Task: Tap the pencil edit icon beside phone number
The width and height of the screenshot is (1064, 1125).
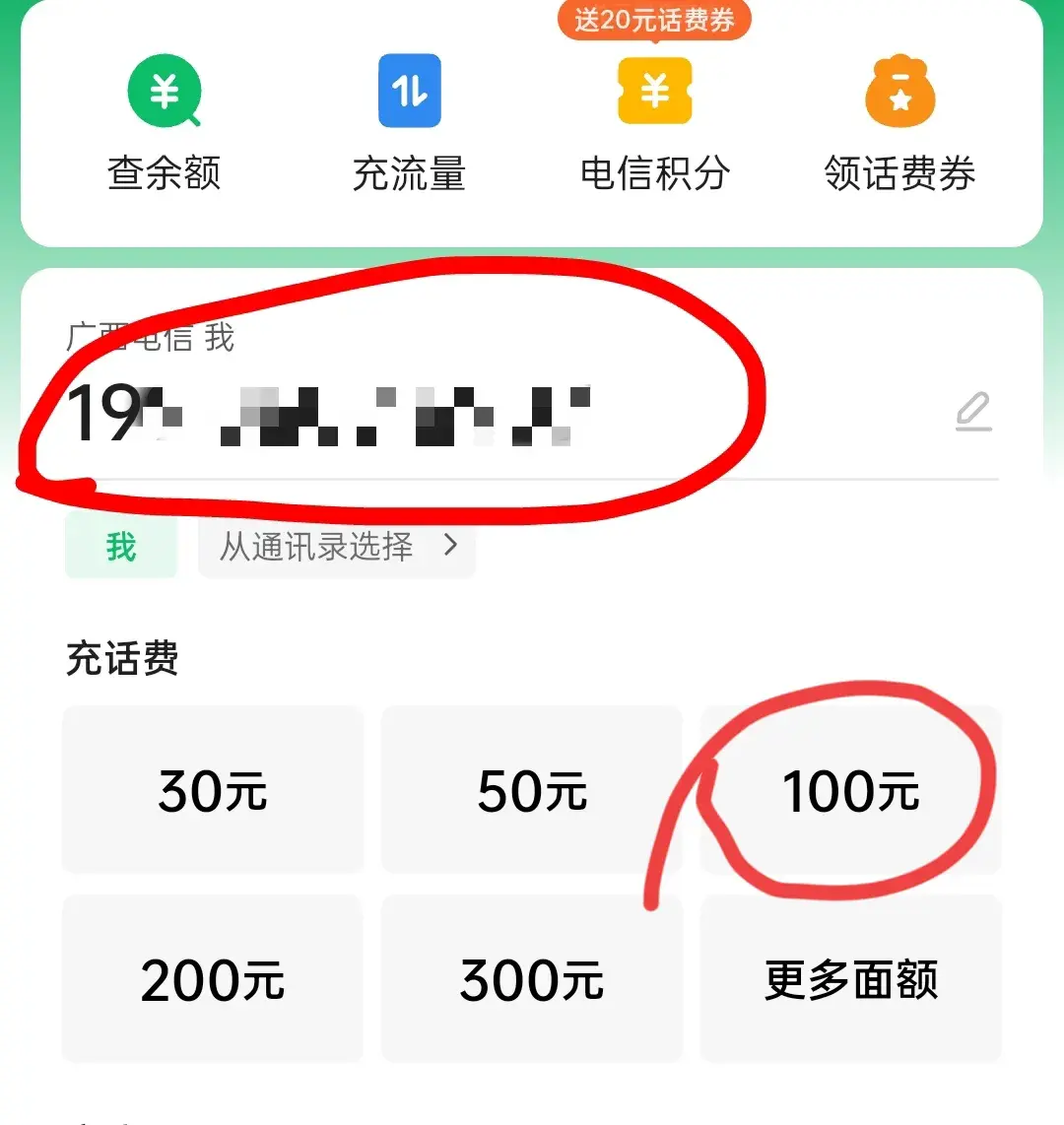Action: click(x=972, y=412)
